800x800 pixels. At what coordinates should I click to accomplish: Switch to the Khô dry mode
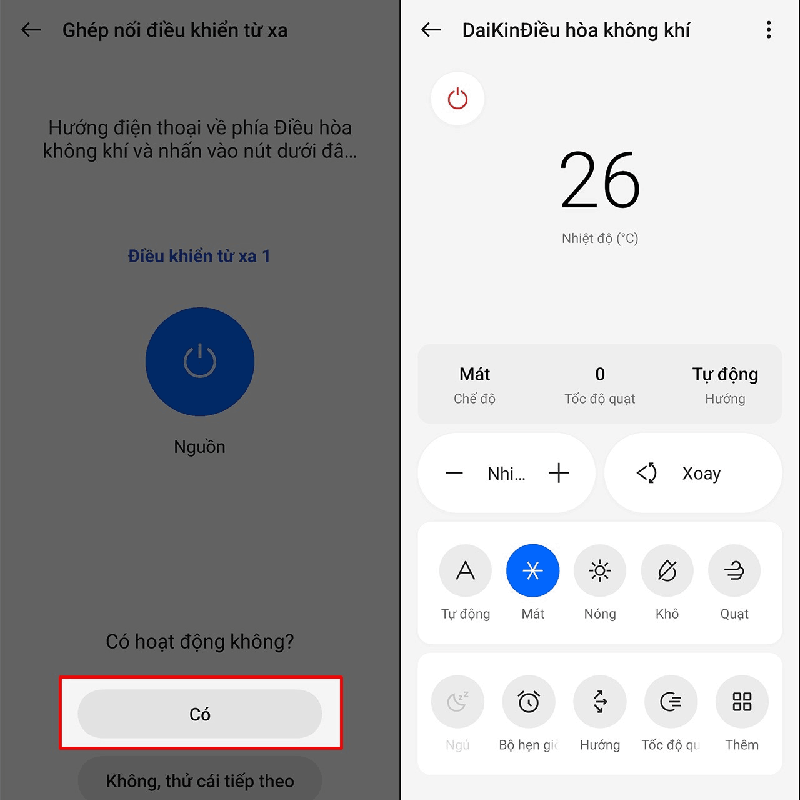coord(667,571)
